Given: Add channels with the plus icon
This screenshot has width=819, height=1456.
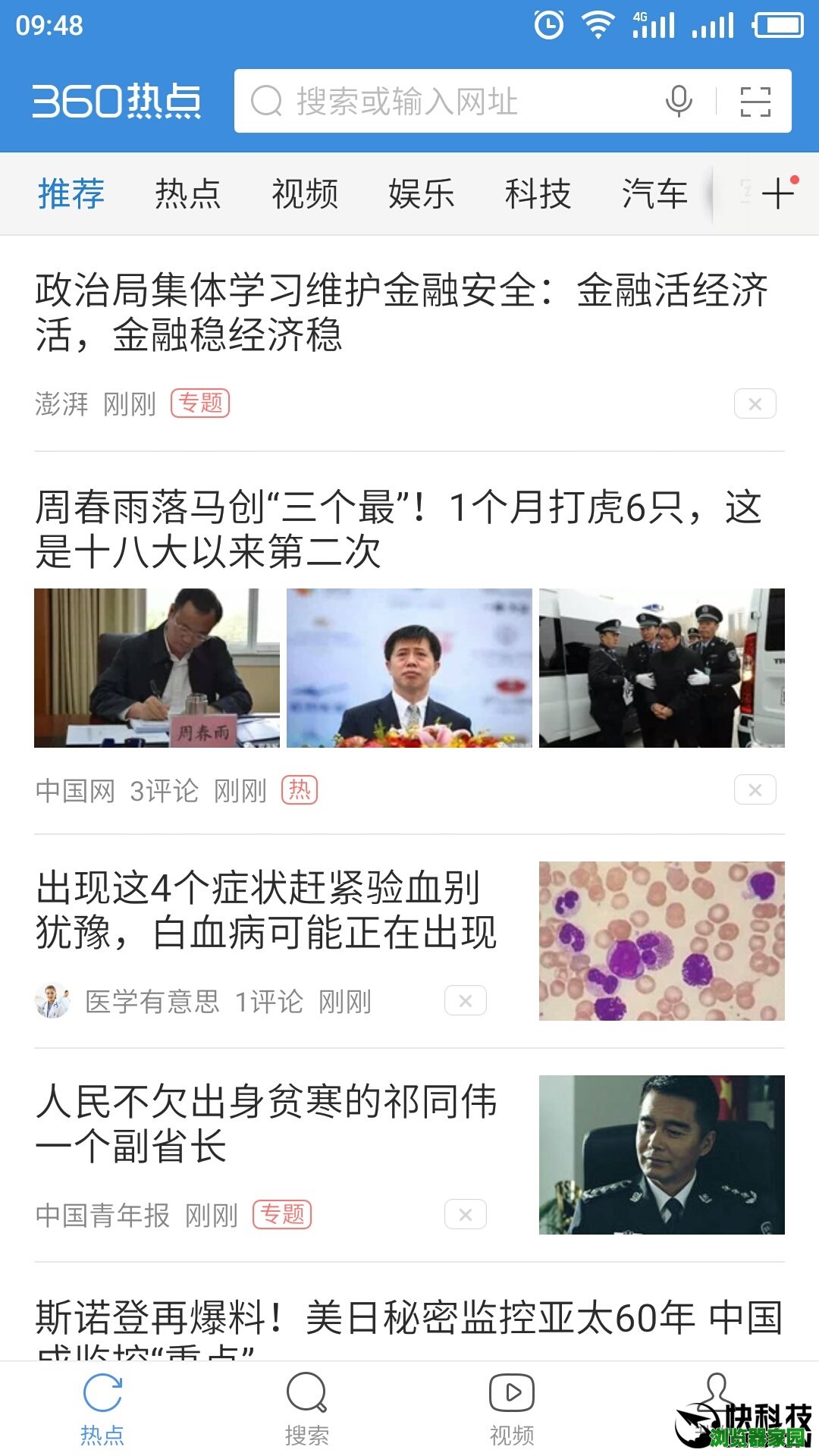Looking at the screenshot, I should coord(777,194).
